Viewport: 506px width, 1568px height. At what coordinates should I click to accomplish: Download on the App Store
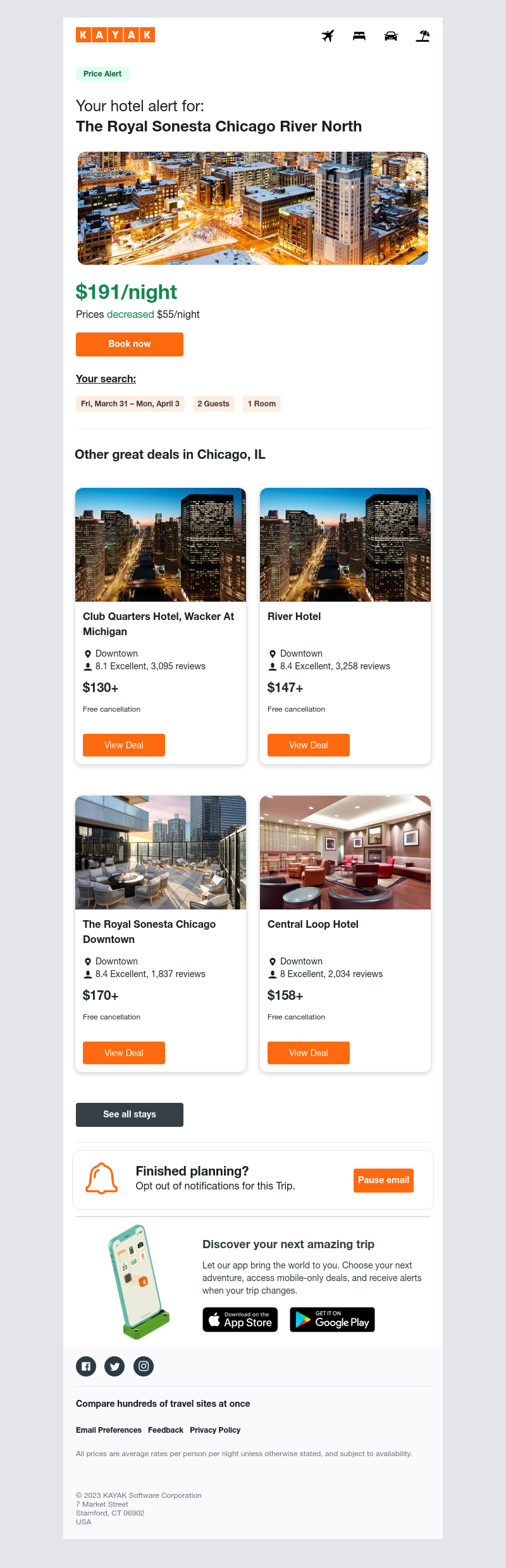pyautogui.click(x=240, y=1319)
